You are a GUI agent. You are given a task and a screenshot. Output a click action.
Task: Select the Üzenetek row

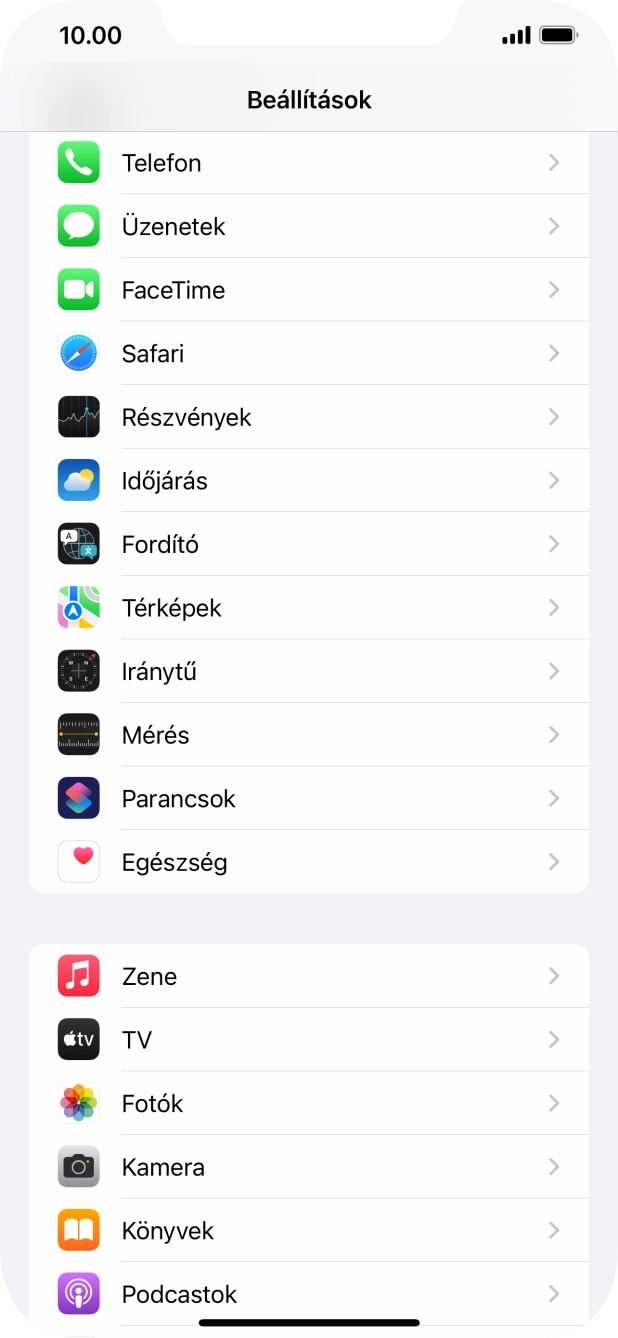coord(308,227)
